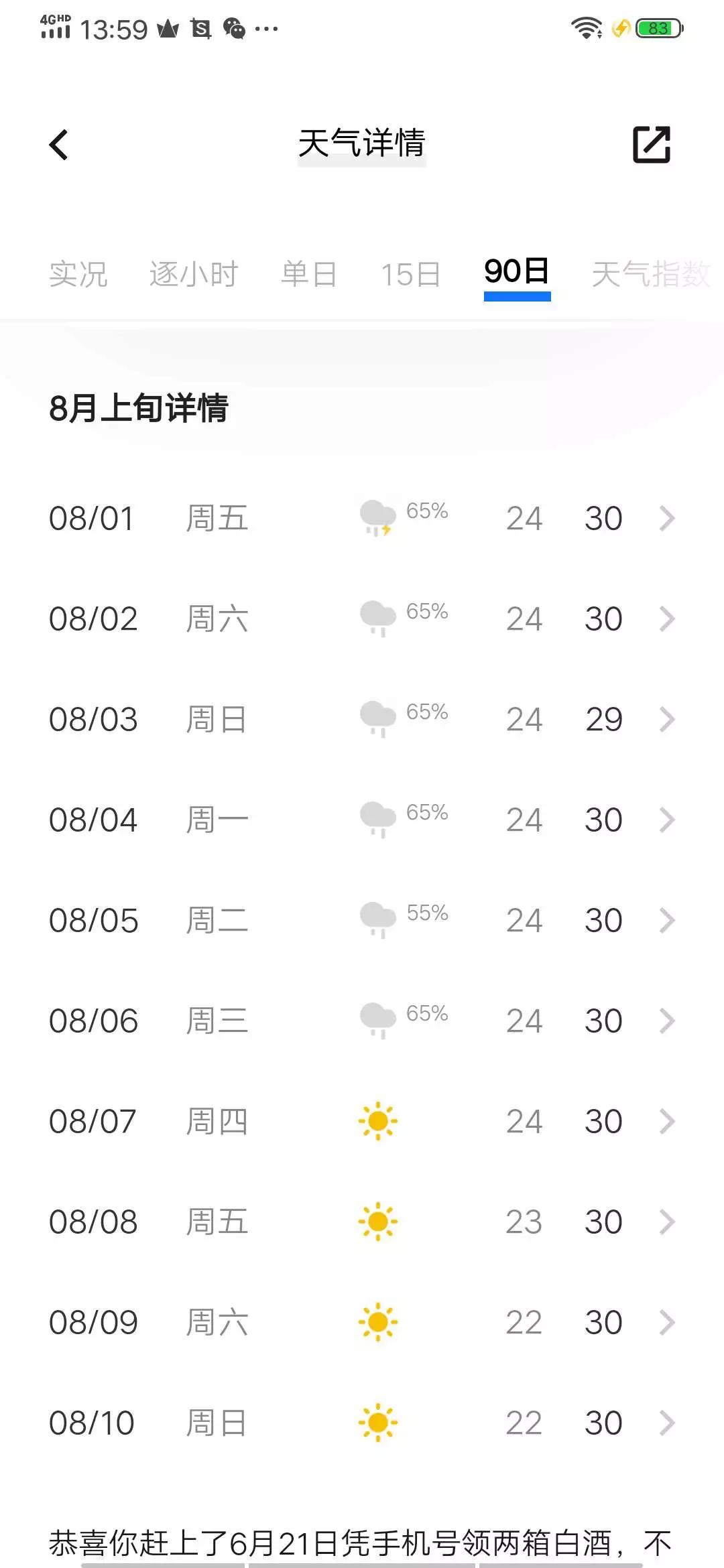Select the 90日 tab
The height and width of the screenshot is (1568, 724).
click(x=517, y=272)
